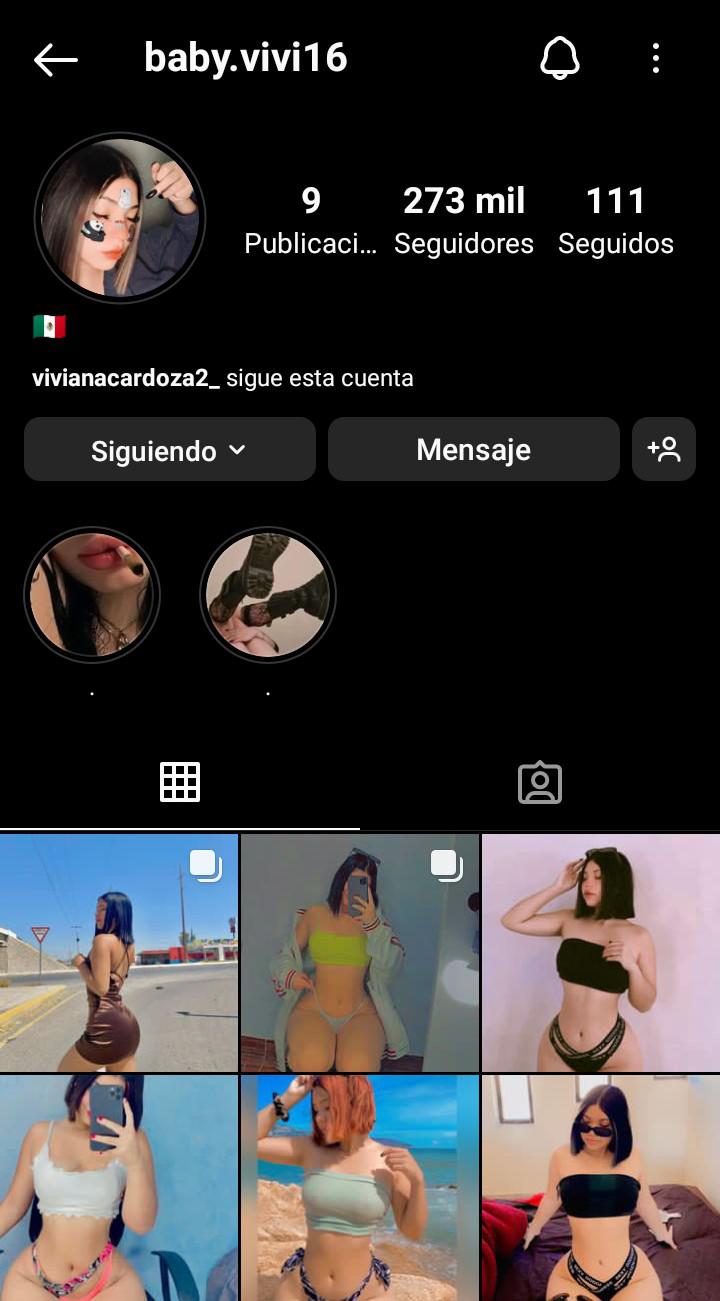
Task: Open the post taken on the street
Action: pyautogui.click(x=119, y=953)
